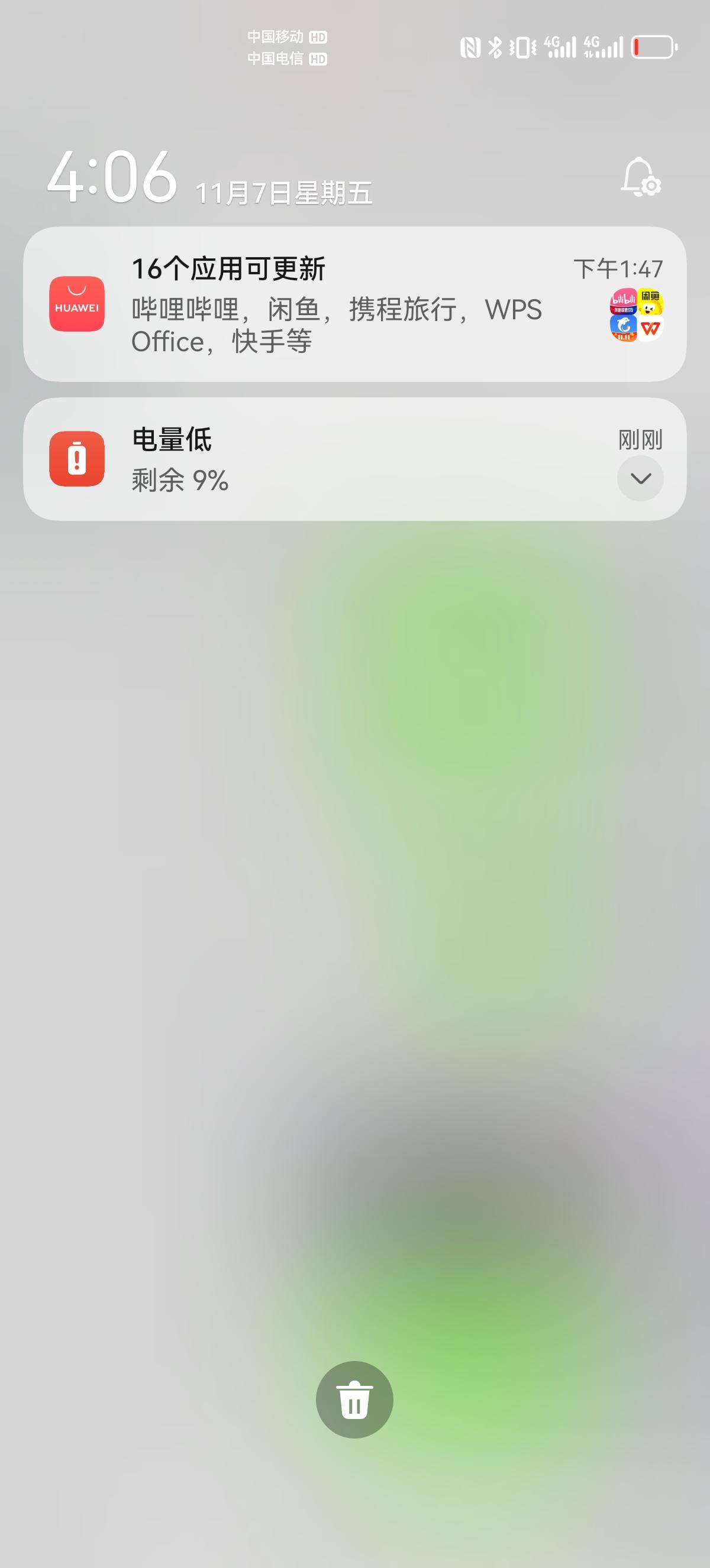Expand the low battery notification with the chevron

click(x=640, y=479)
